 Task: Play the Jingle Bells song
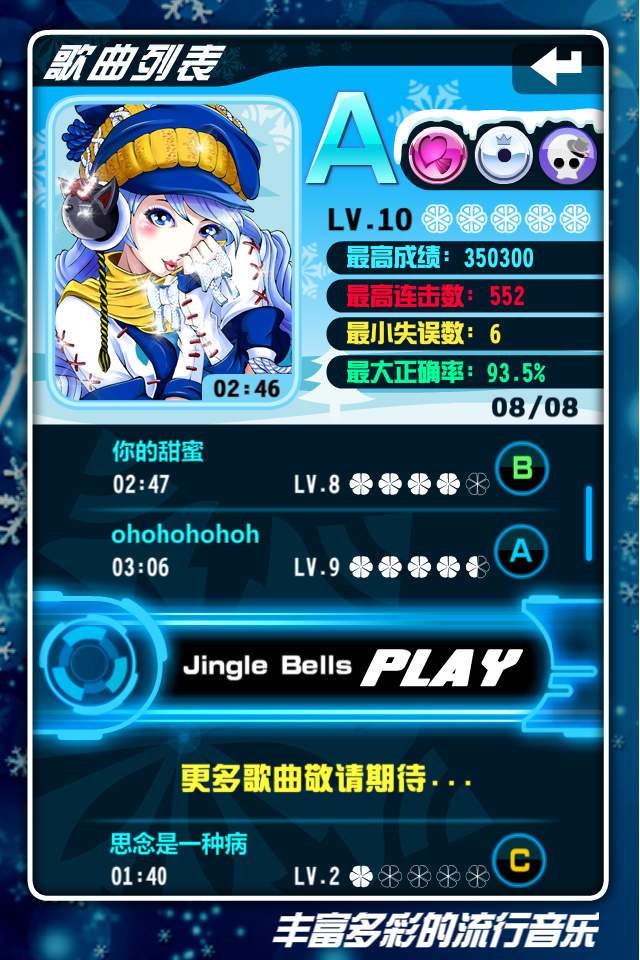pos(440,667)
